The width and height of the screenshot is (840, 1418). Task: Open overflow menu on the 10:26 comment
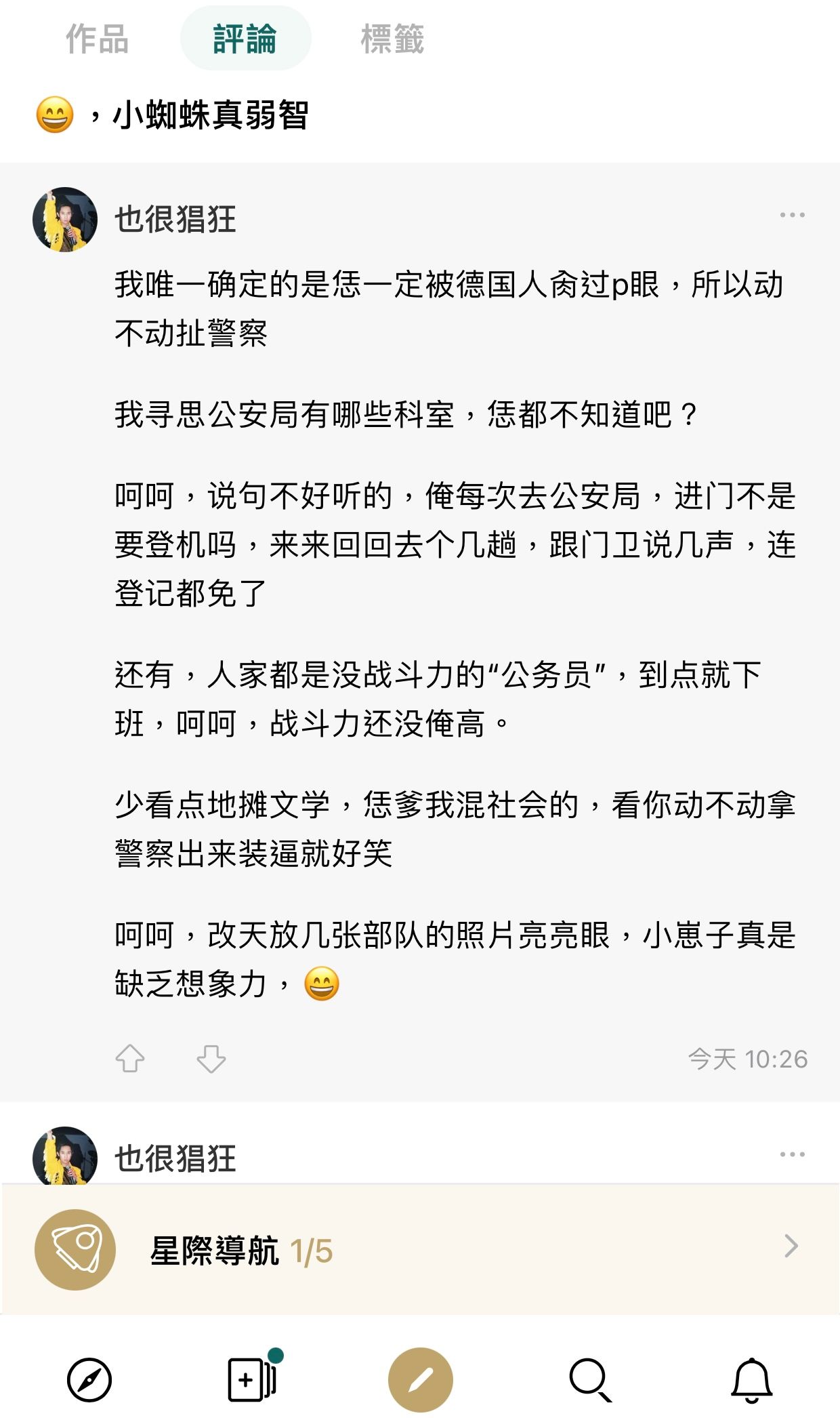791,216
